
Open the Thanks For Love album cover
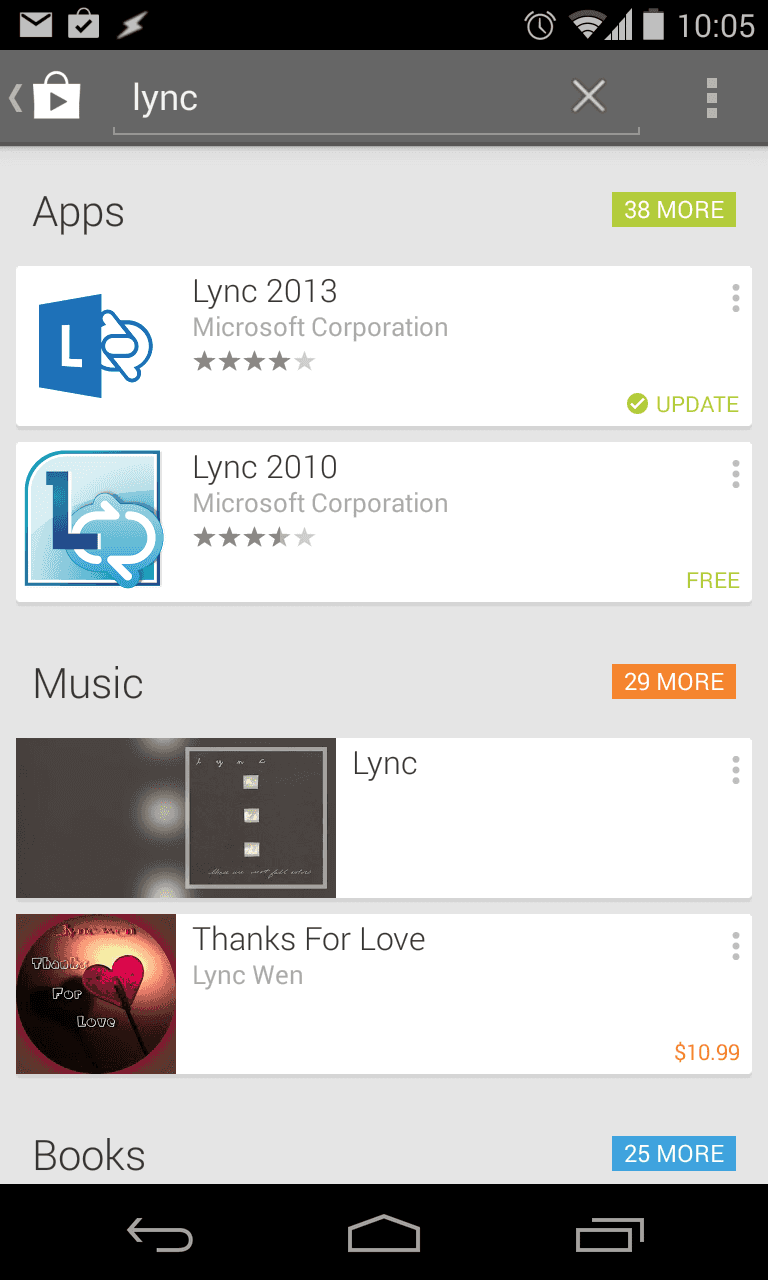click(x=95, y=993)
